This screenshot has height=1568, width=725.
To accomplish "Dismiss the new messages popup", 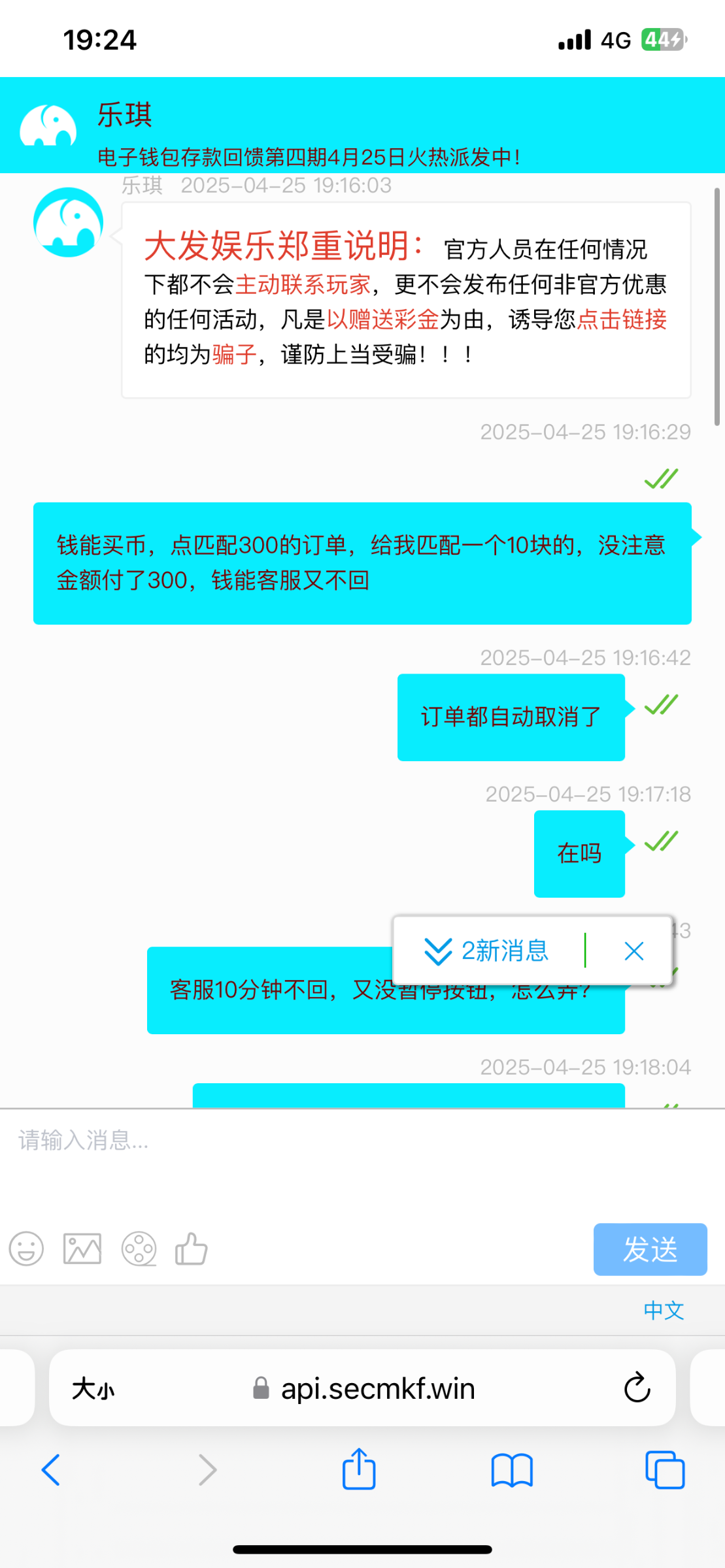I will point(633,951).
